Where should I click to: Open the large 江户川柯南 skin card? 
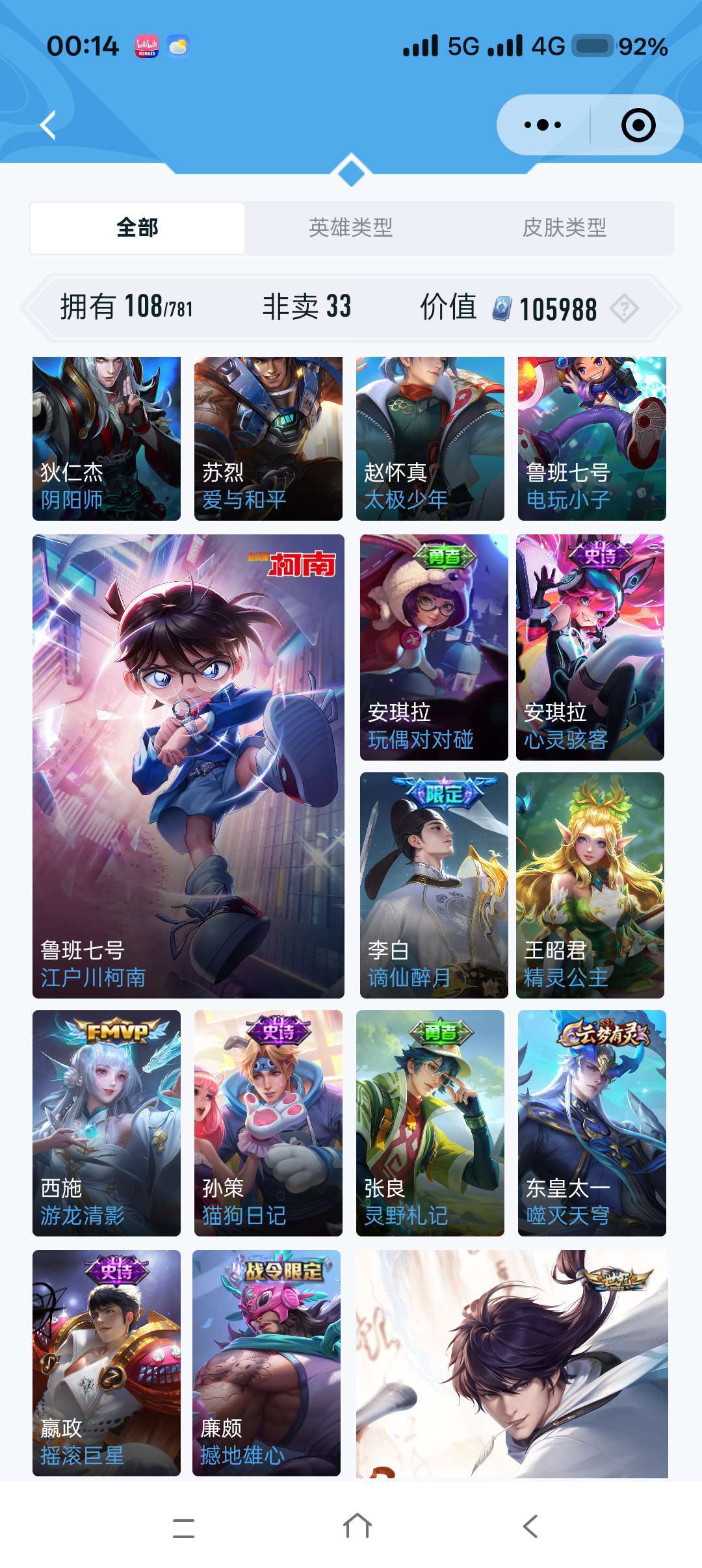188,766
